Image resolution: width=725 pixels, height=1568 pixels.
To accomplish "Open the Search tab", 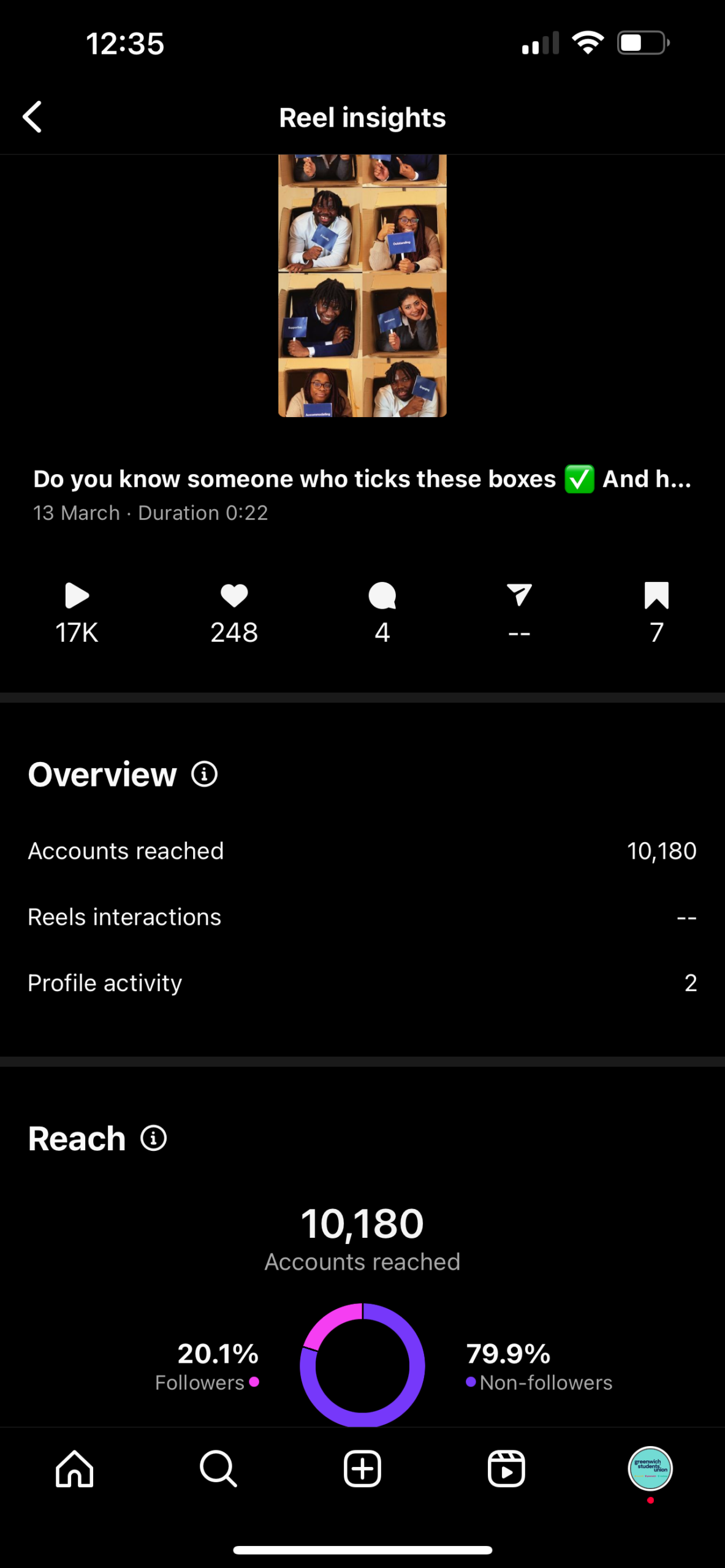I will tap(218, 1468).
